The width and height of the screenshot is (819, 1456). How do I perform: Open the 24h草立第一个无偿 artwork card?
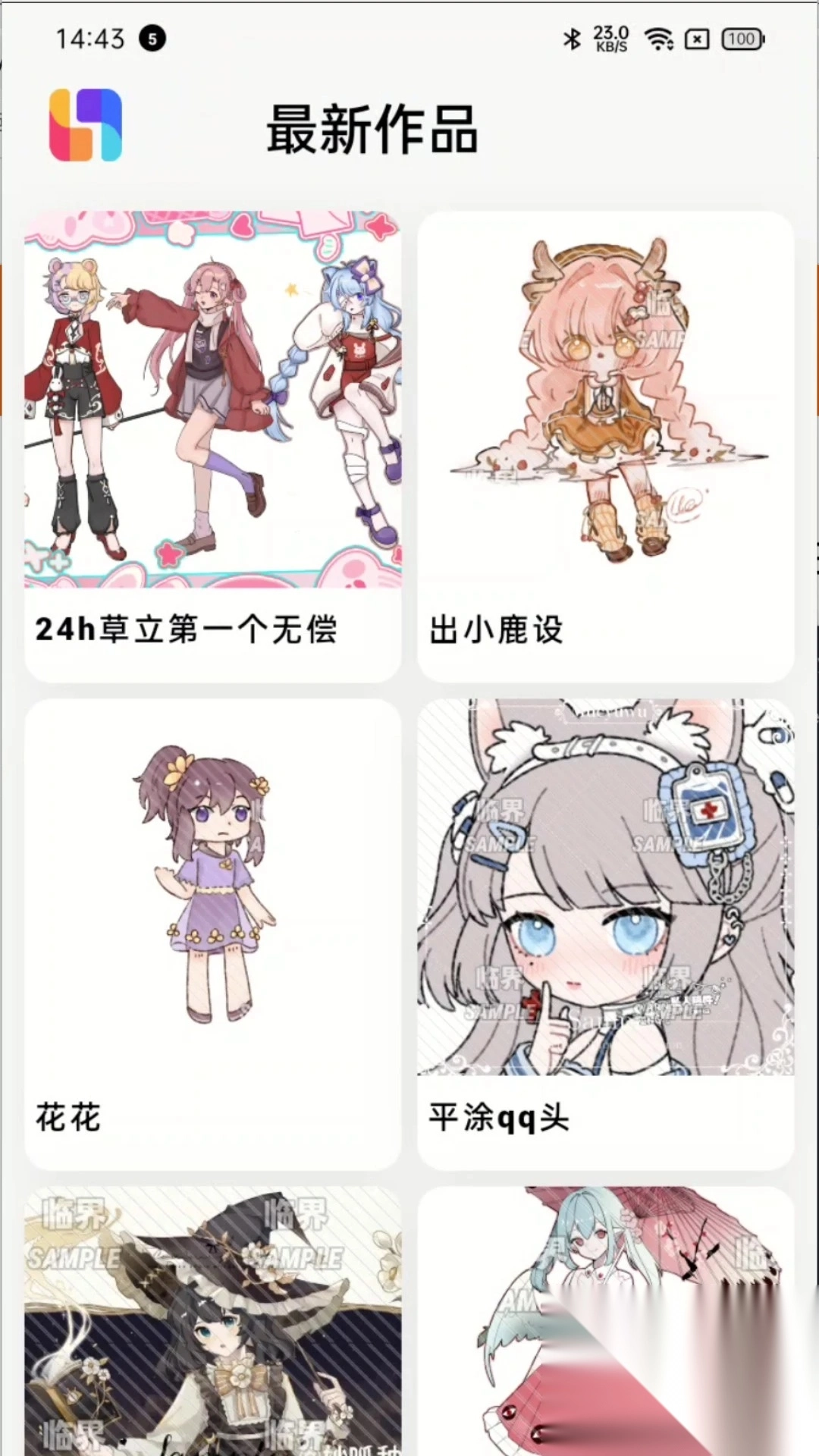pos(213,446)
